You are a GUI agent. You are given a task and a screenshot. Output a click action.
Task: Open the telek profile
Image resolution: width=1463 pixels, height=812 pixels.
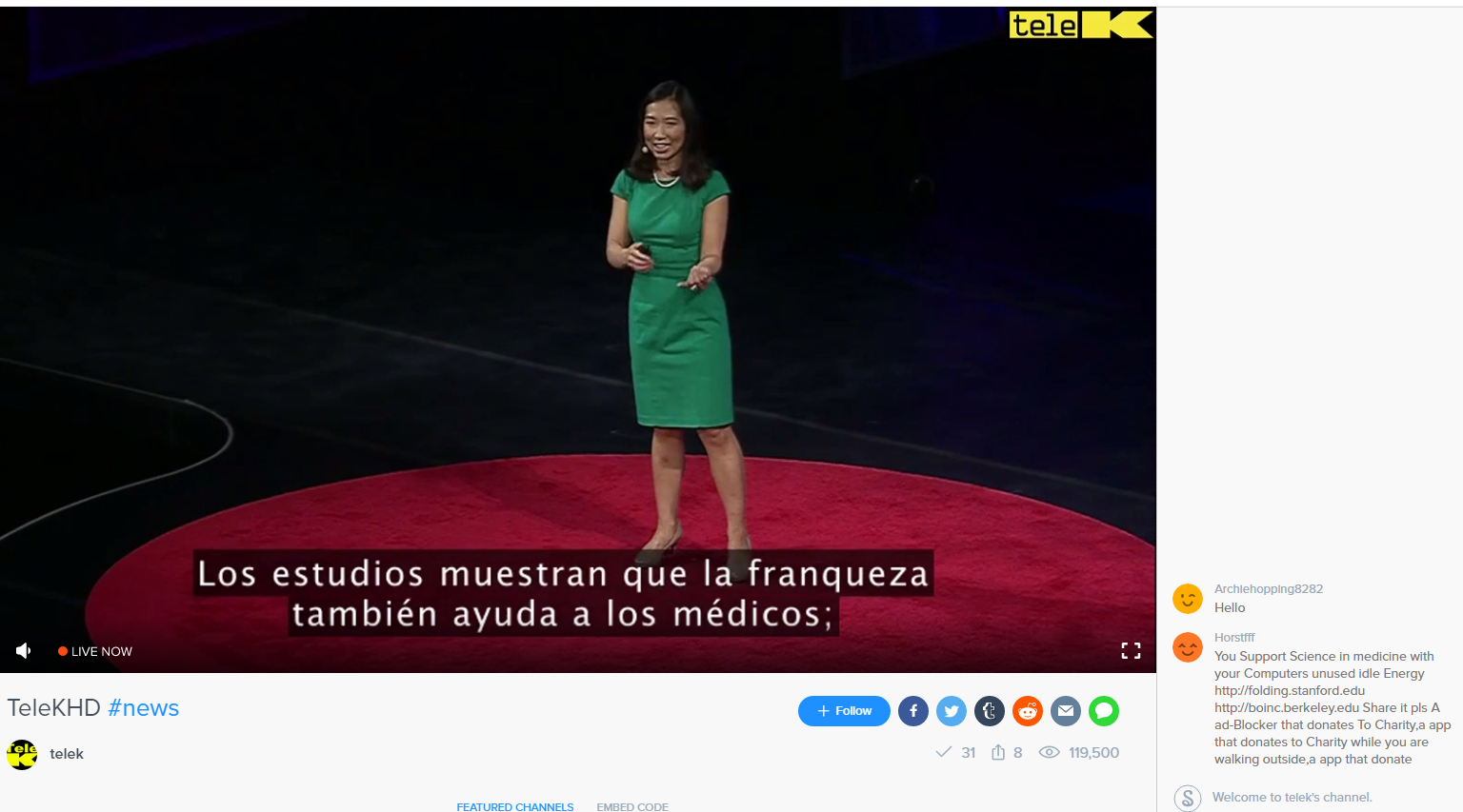(x=66, y=754)
